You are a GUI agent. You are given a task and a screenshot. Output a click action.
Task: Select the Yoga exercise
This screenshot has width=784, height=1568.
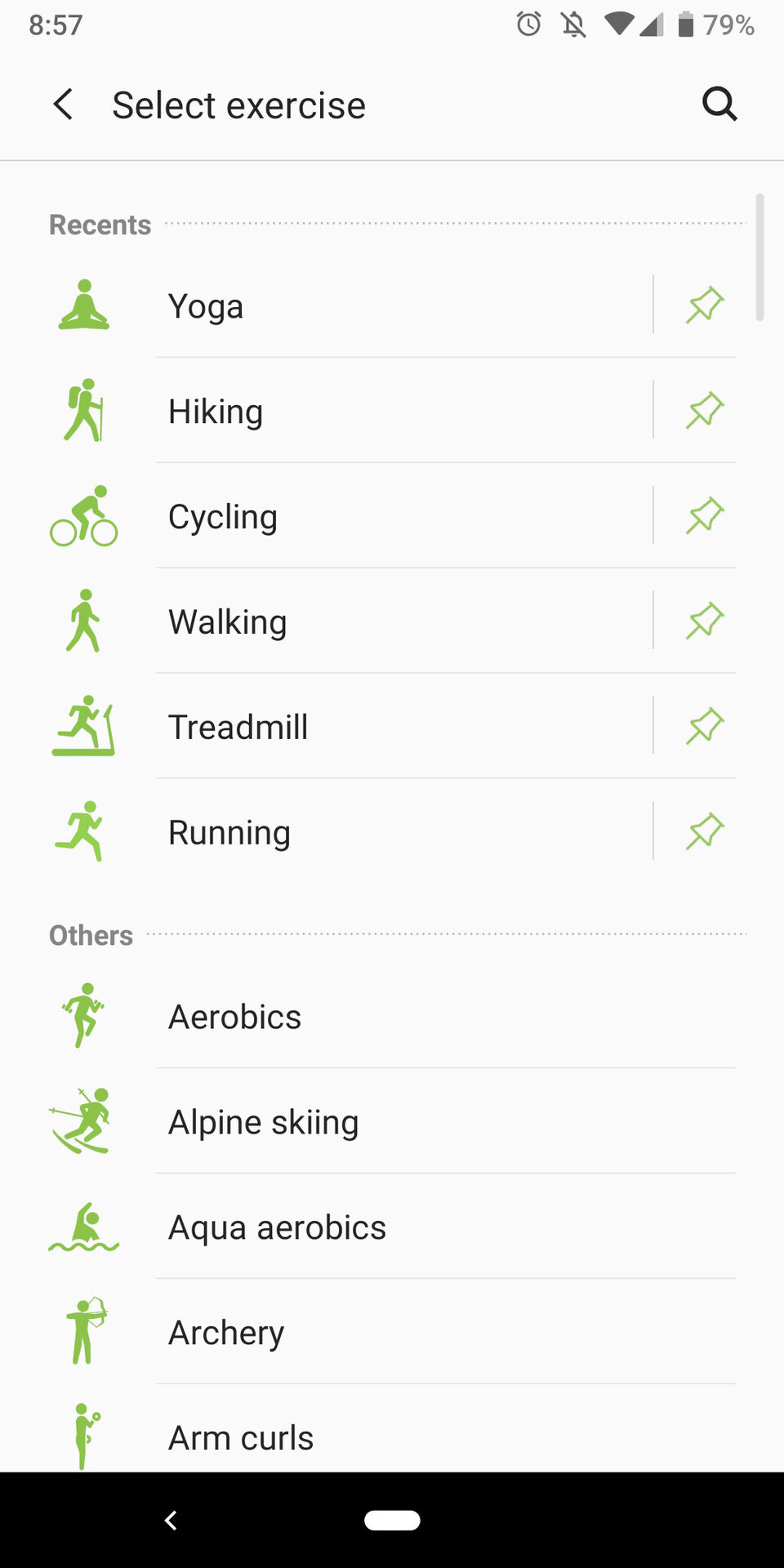[367, 306]
